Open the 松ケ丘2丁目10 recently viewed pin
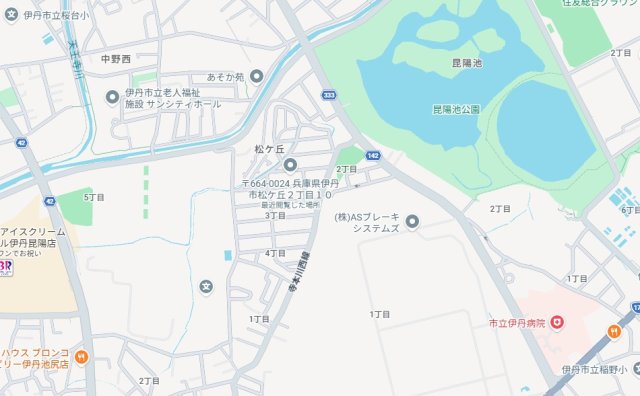 pyautogui.click(x=290, y=165)
